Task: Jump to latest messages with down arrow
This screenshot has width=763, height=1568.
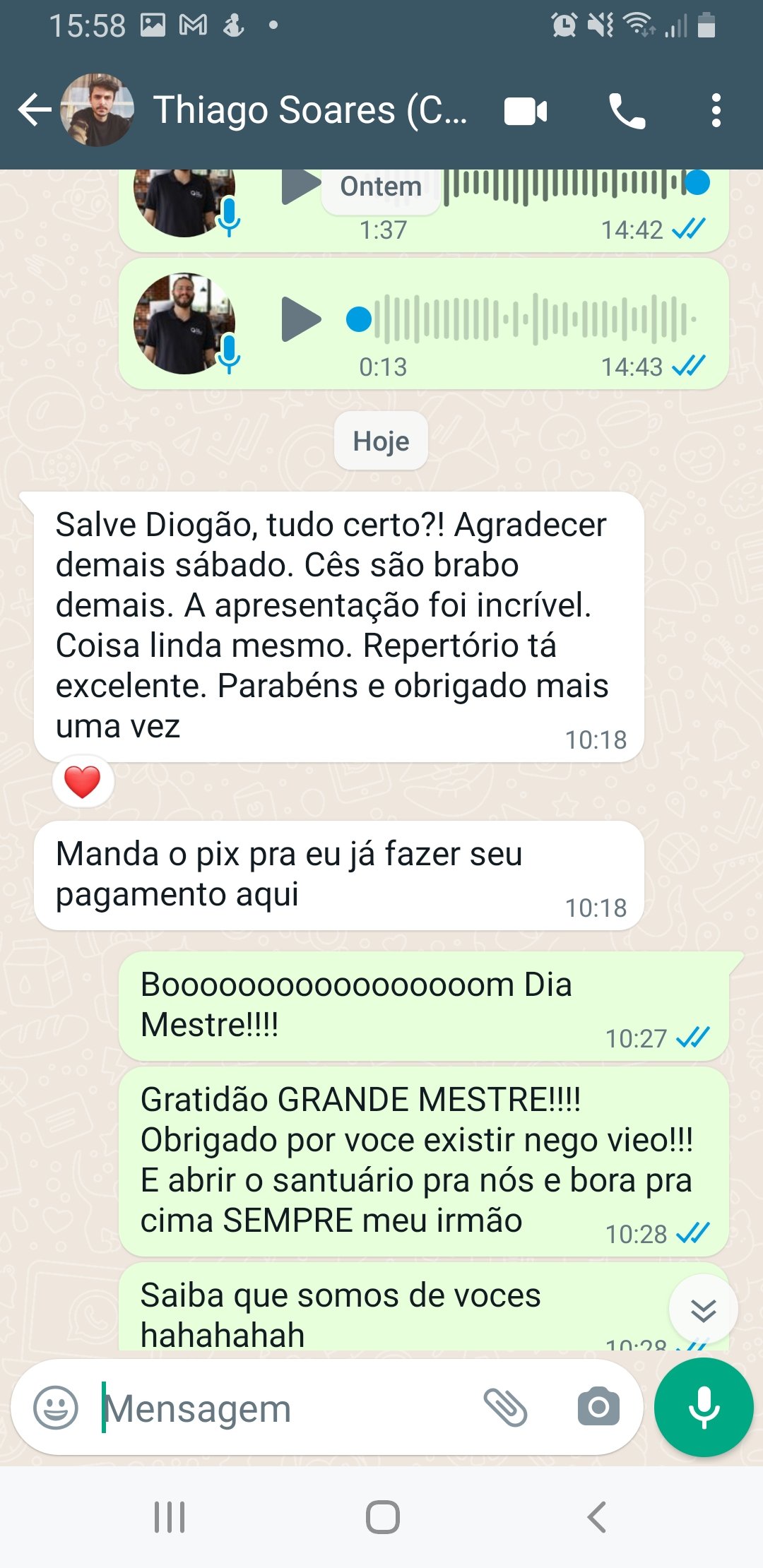Action: click(x=703, y=1309)
